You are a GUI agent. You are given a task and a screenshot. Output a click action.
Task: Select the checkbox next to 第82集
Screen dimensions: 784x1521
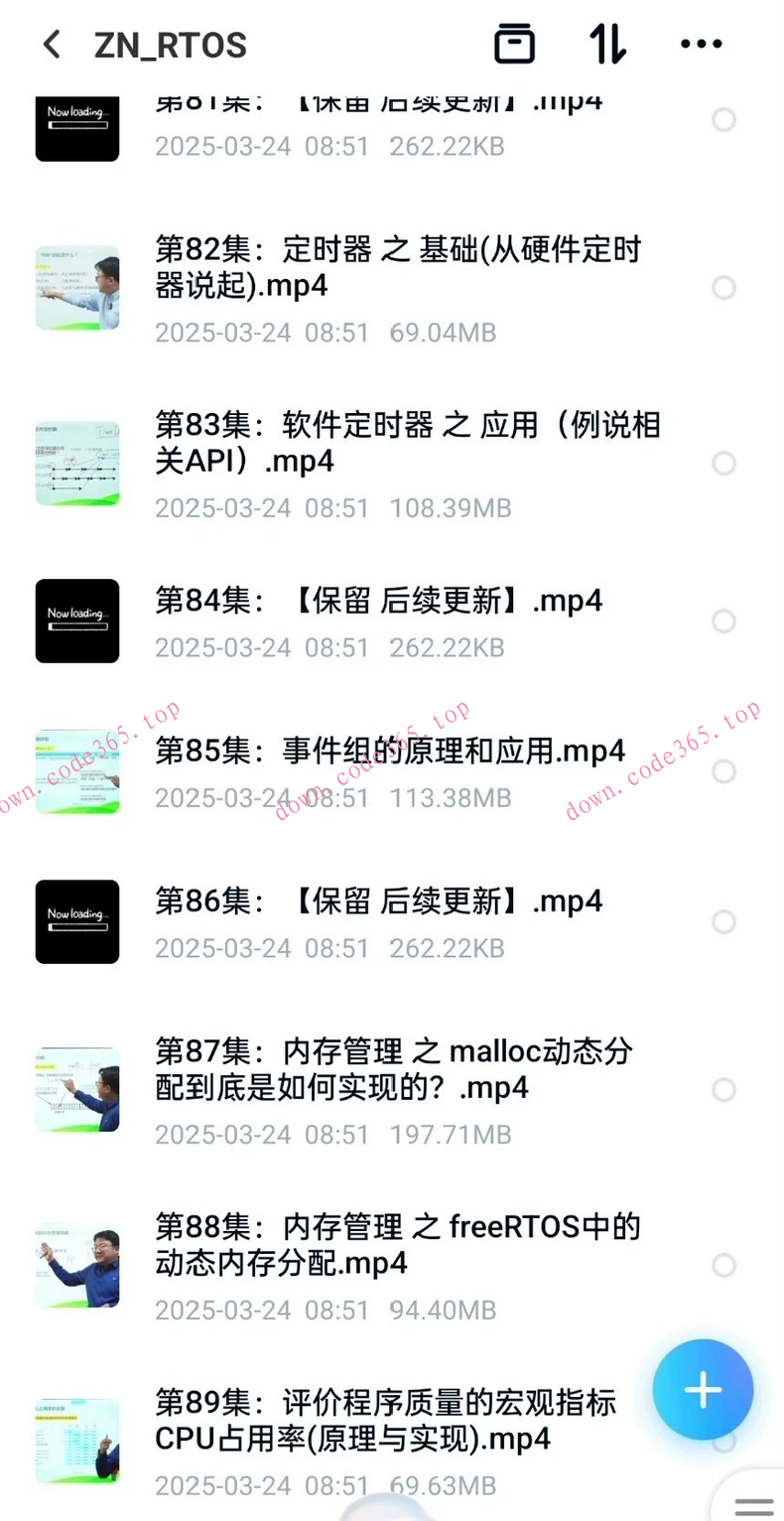tap(723, 288)
